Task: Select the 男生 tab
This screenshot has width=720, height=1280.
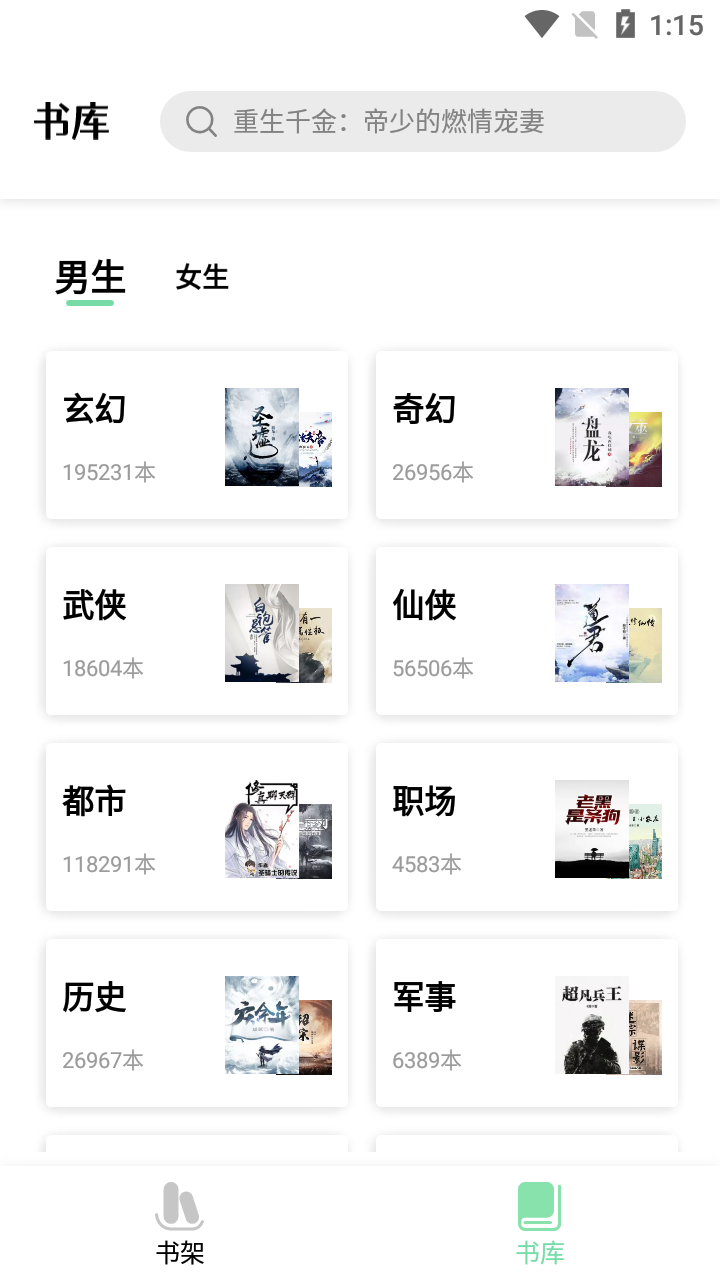Action: [x=90, y=277]
